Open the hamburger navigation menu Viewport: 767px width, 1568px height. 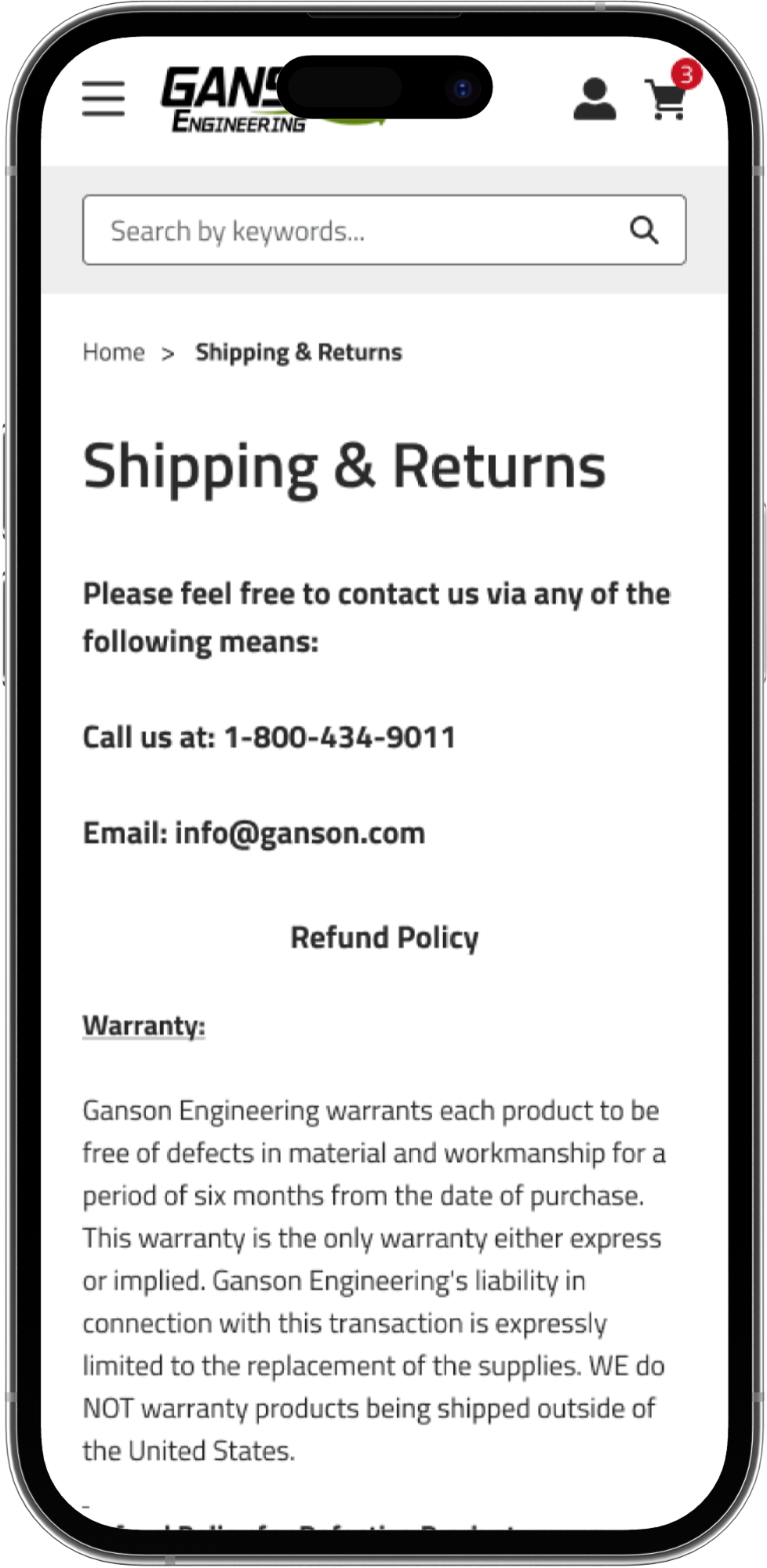(104, 99)
